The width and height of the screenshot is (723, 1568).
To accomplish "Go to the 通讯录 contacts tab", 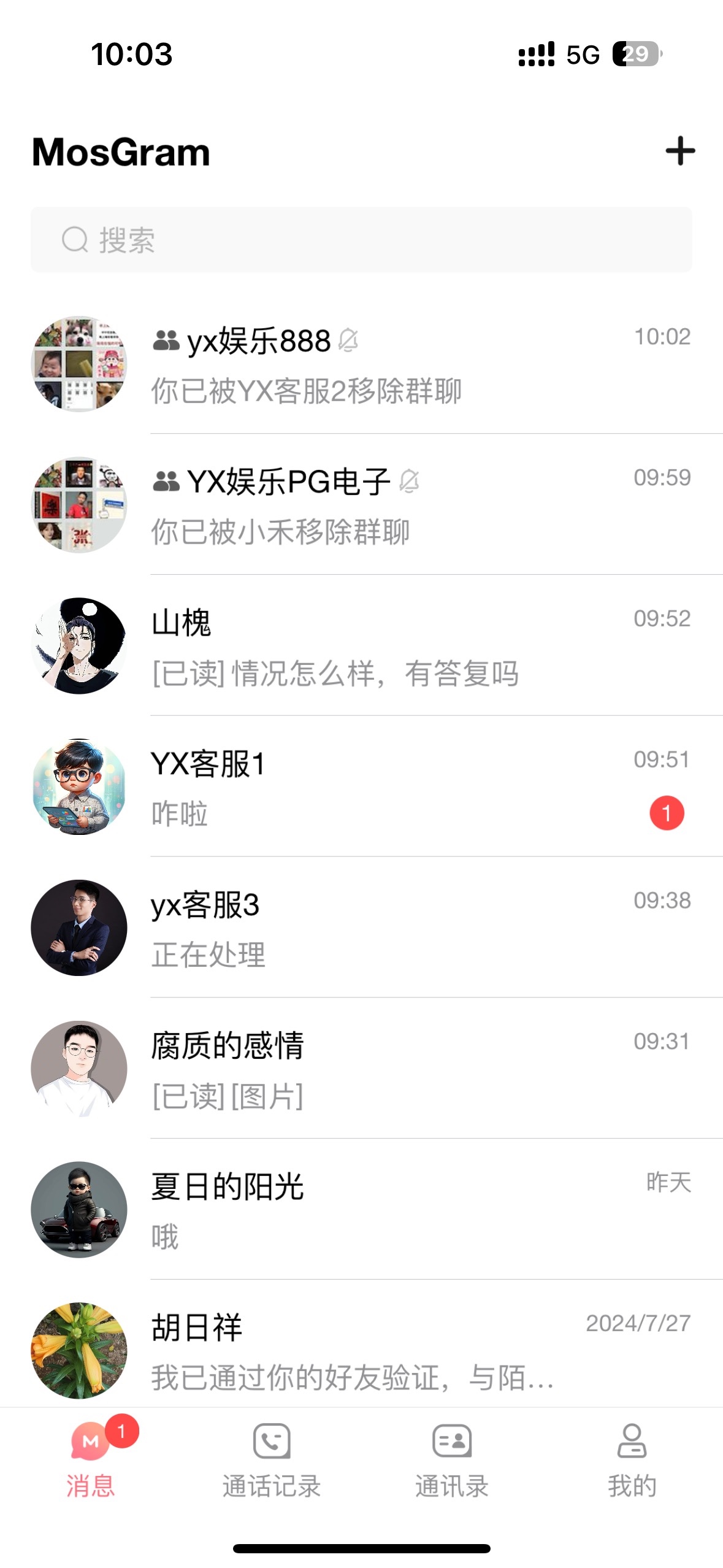I will pyautogui.click(x=452, y=1459).
